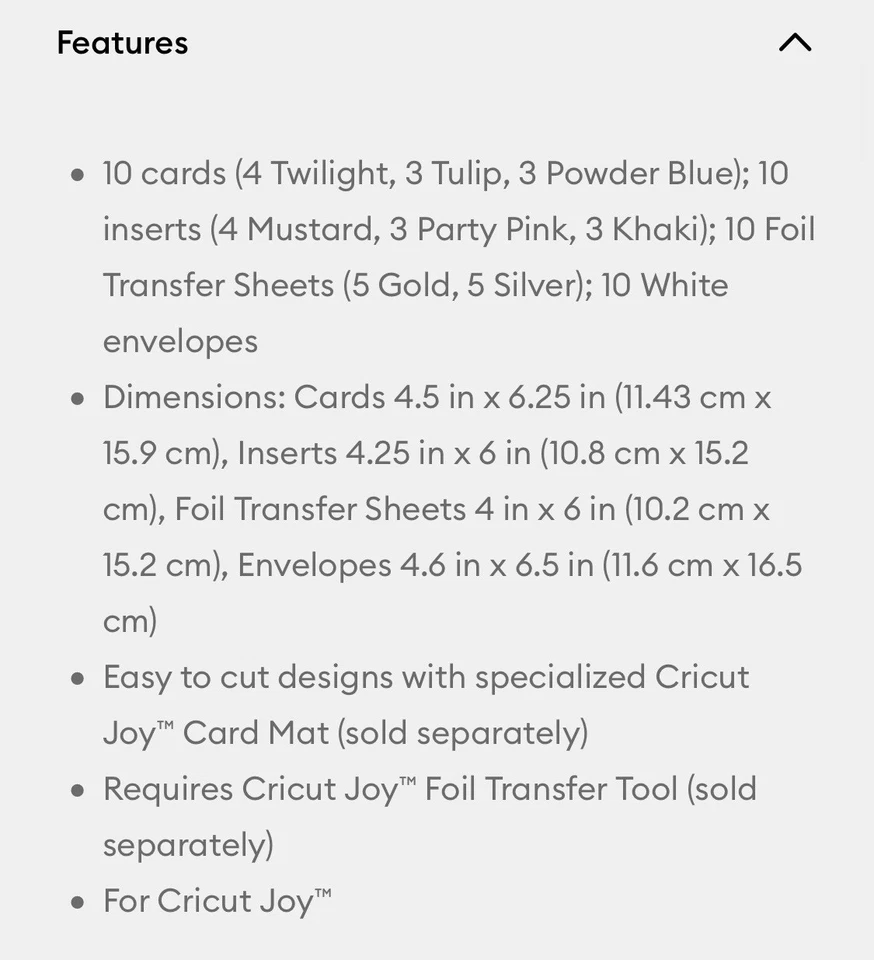
Task: Click the bullet point beside the 10 cards entry
Action: [x=77, y=174]
